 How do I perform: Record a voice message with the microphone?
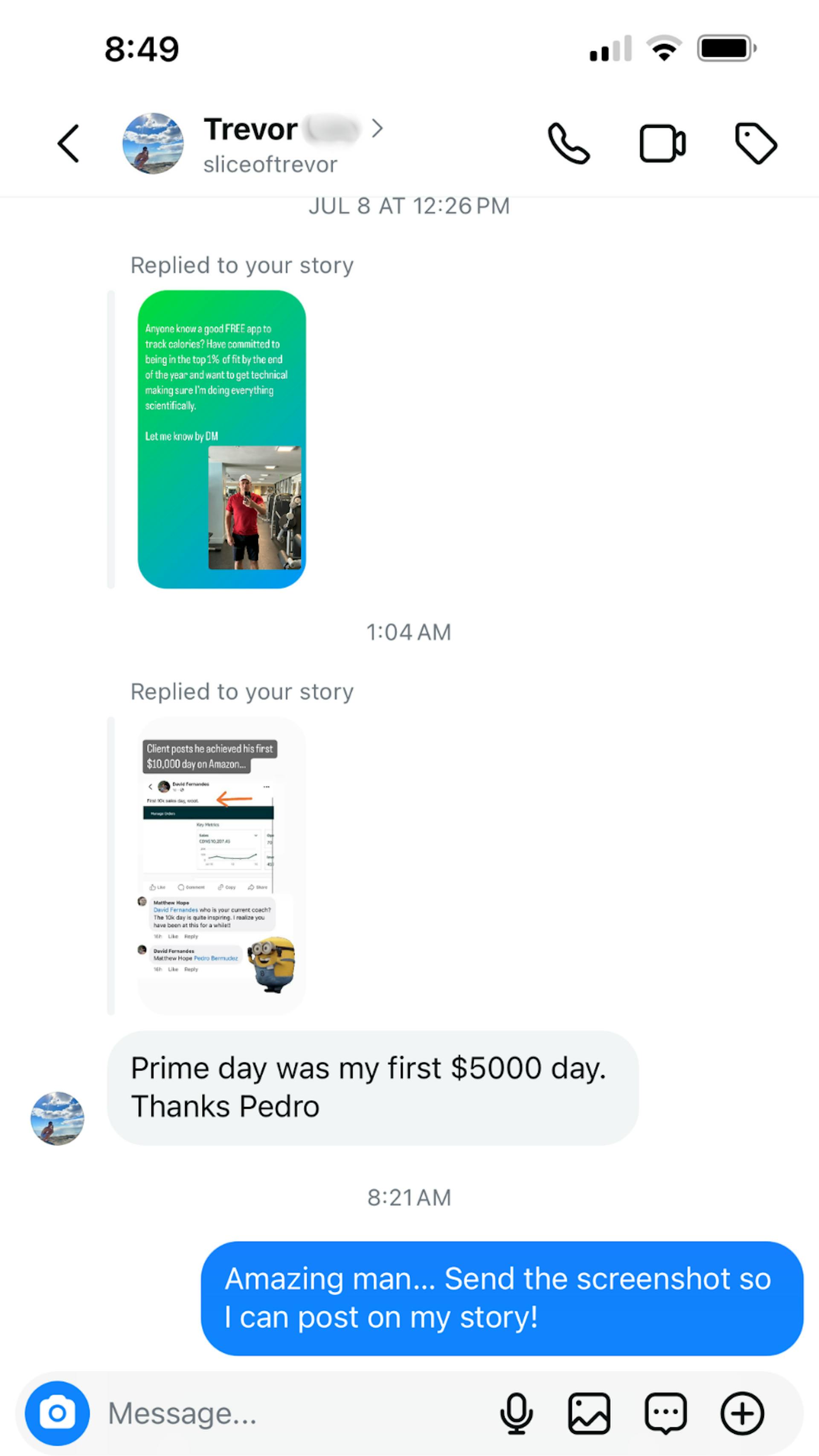tap(516, 1412)
